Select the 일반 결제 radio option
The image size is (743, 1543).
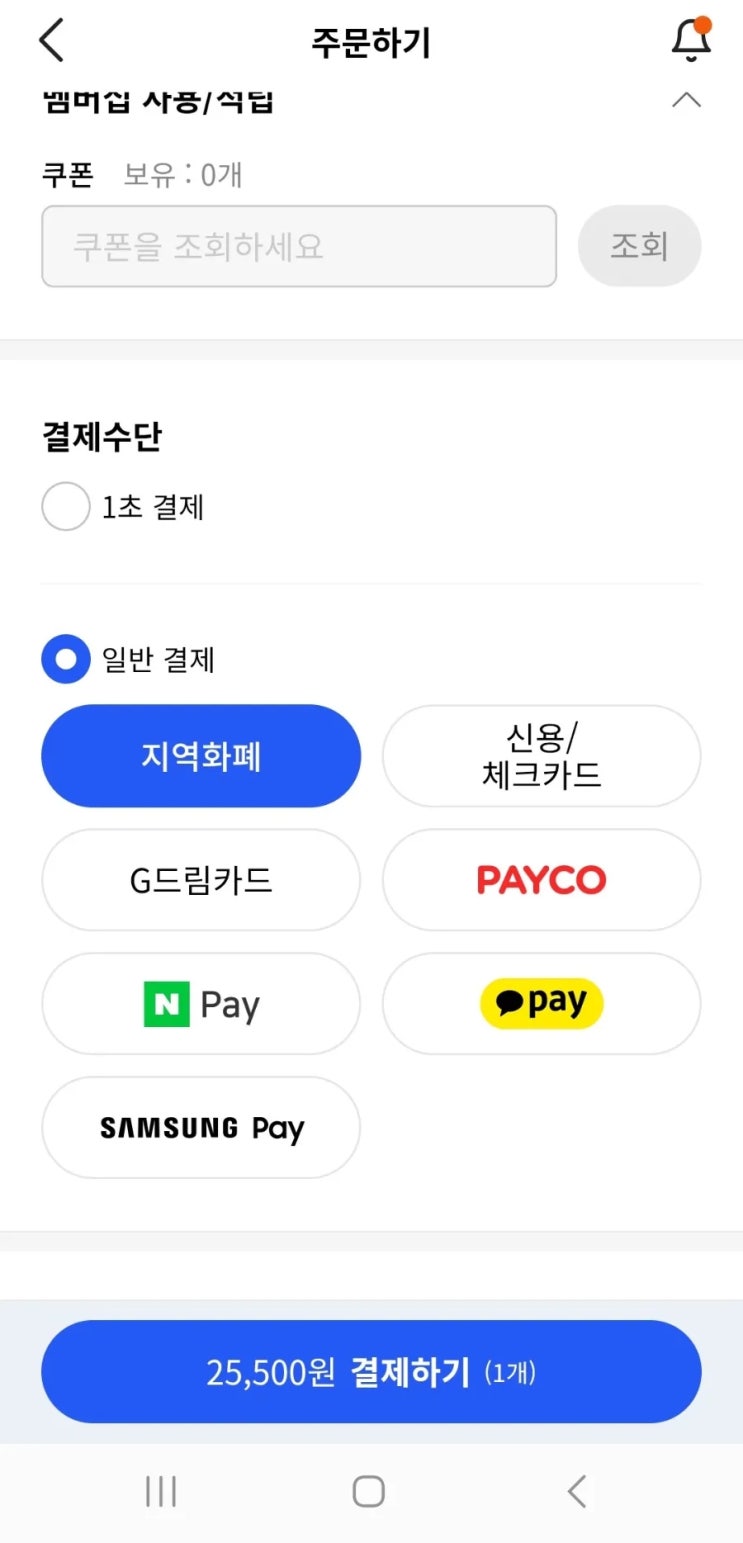[x=66, y=660]
